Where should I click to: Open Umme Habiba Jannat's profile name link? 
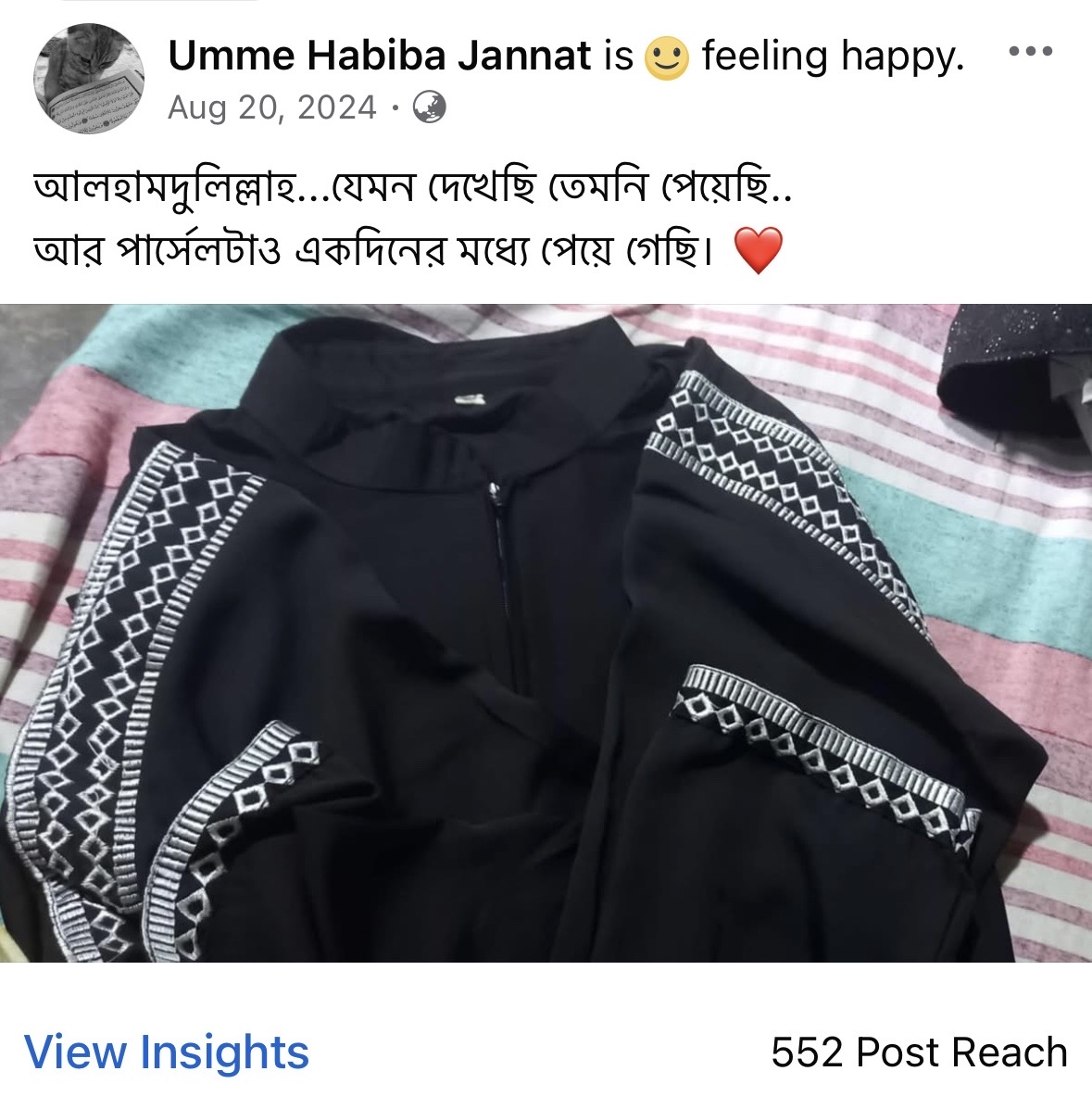coord(379,57)
